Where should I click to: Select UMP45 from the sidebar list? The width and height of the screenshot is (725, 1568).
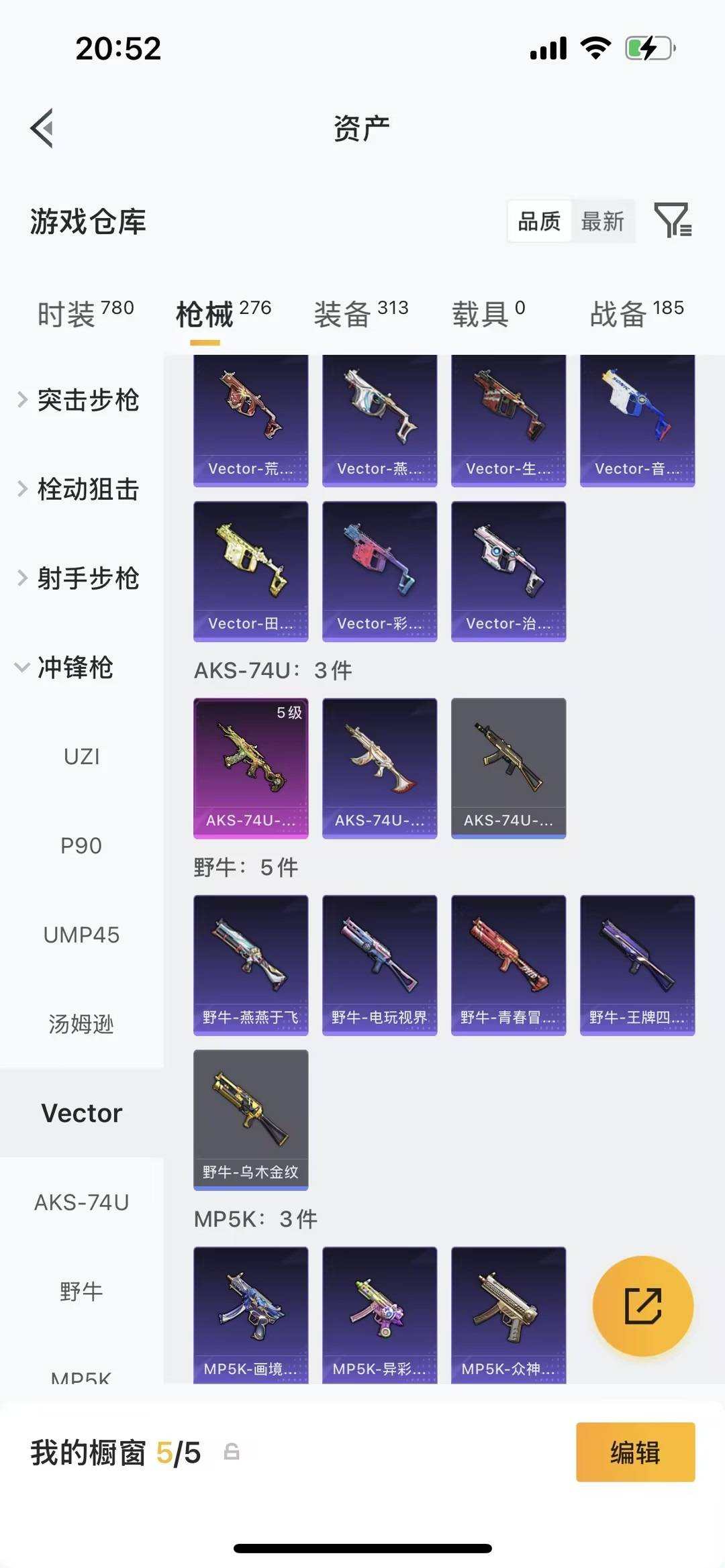click(83, 935)
